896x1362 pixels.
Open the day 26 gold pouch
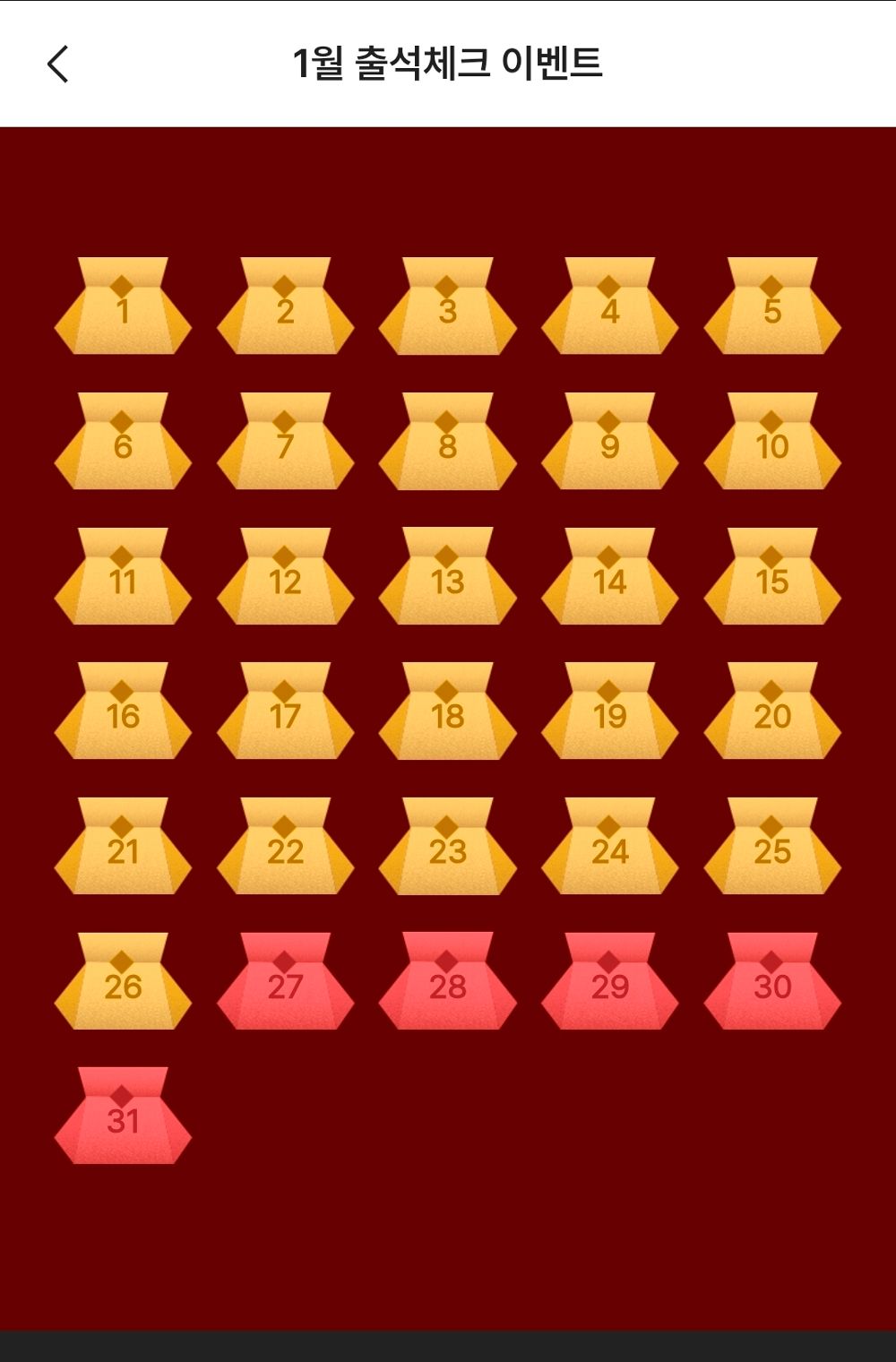click(123, 983)
